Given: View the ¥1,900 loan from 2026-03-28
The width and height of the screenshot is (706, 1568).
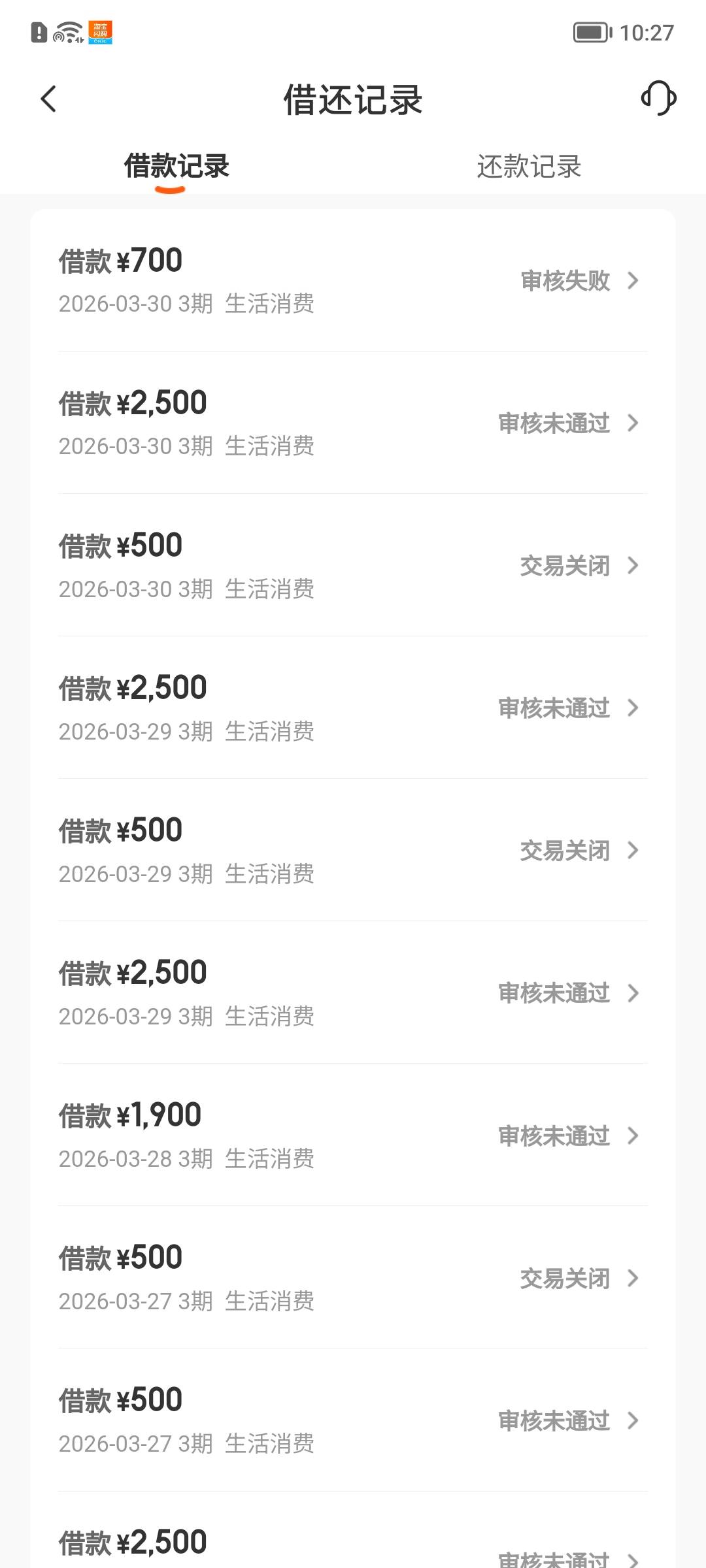Looking at the screenshot, I should [x=353, y=1135].
